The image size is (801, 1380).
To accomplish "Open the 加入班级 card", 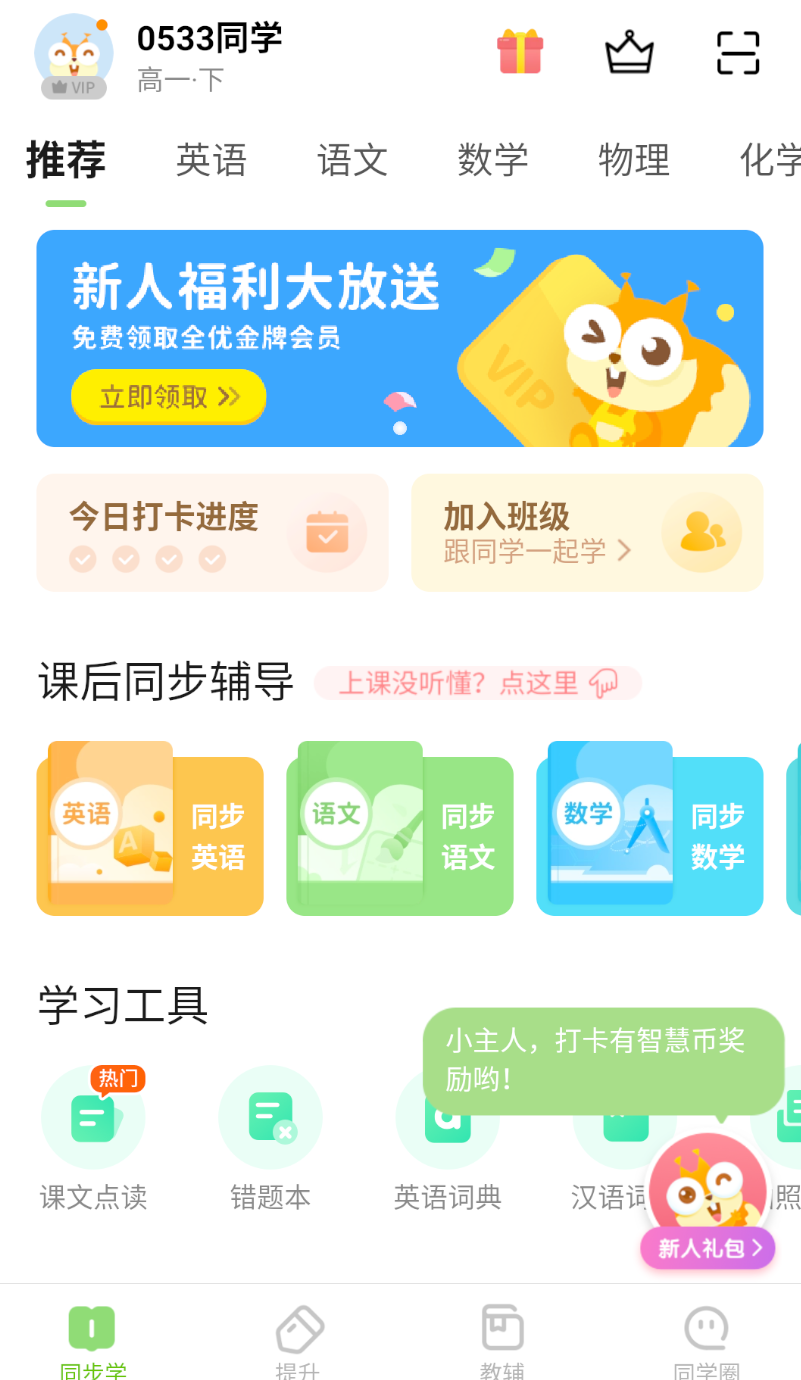I will (587, 532).
